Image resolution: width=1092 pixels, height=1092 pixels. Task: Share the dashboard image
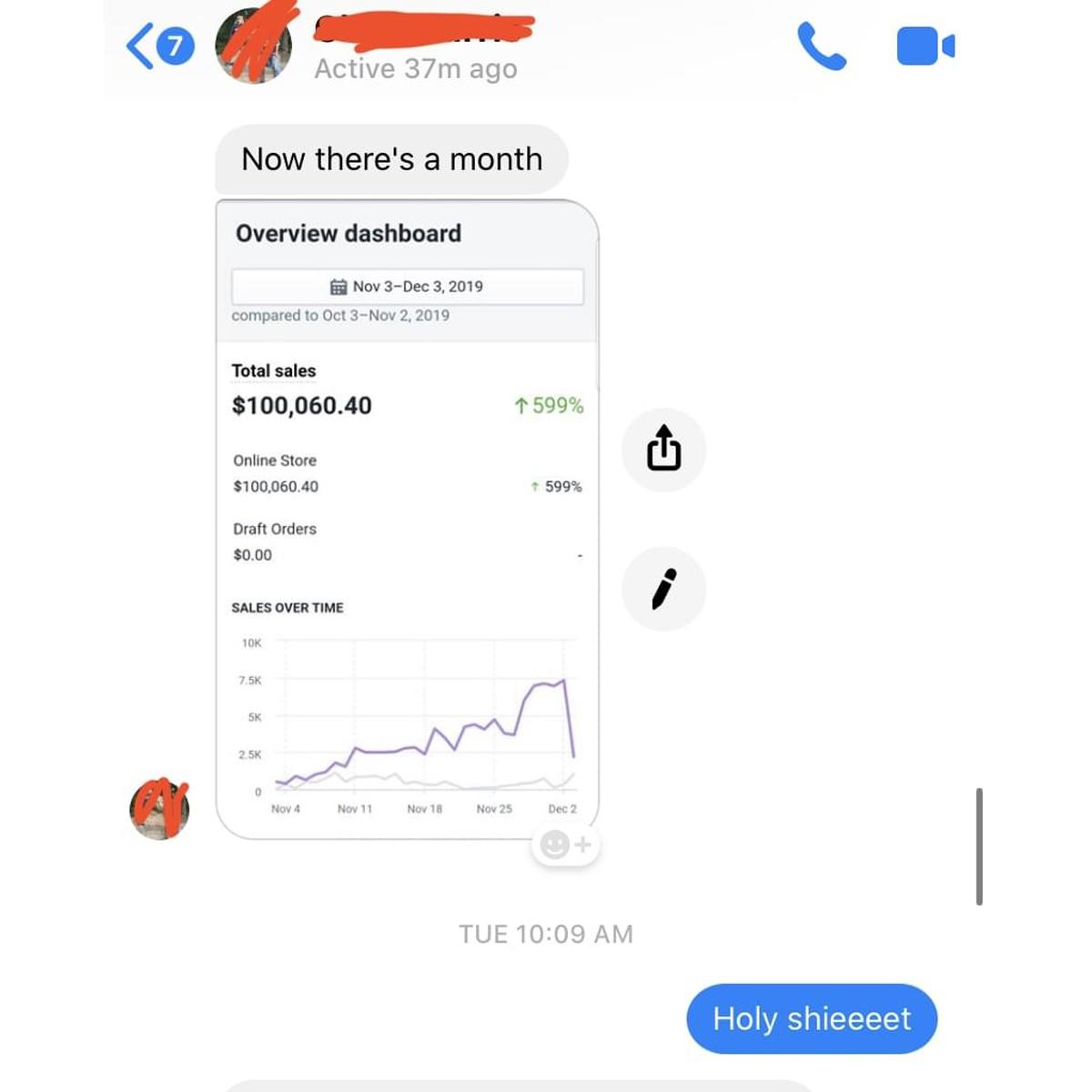(663, 450)
